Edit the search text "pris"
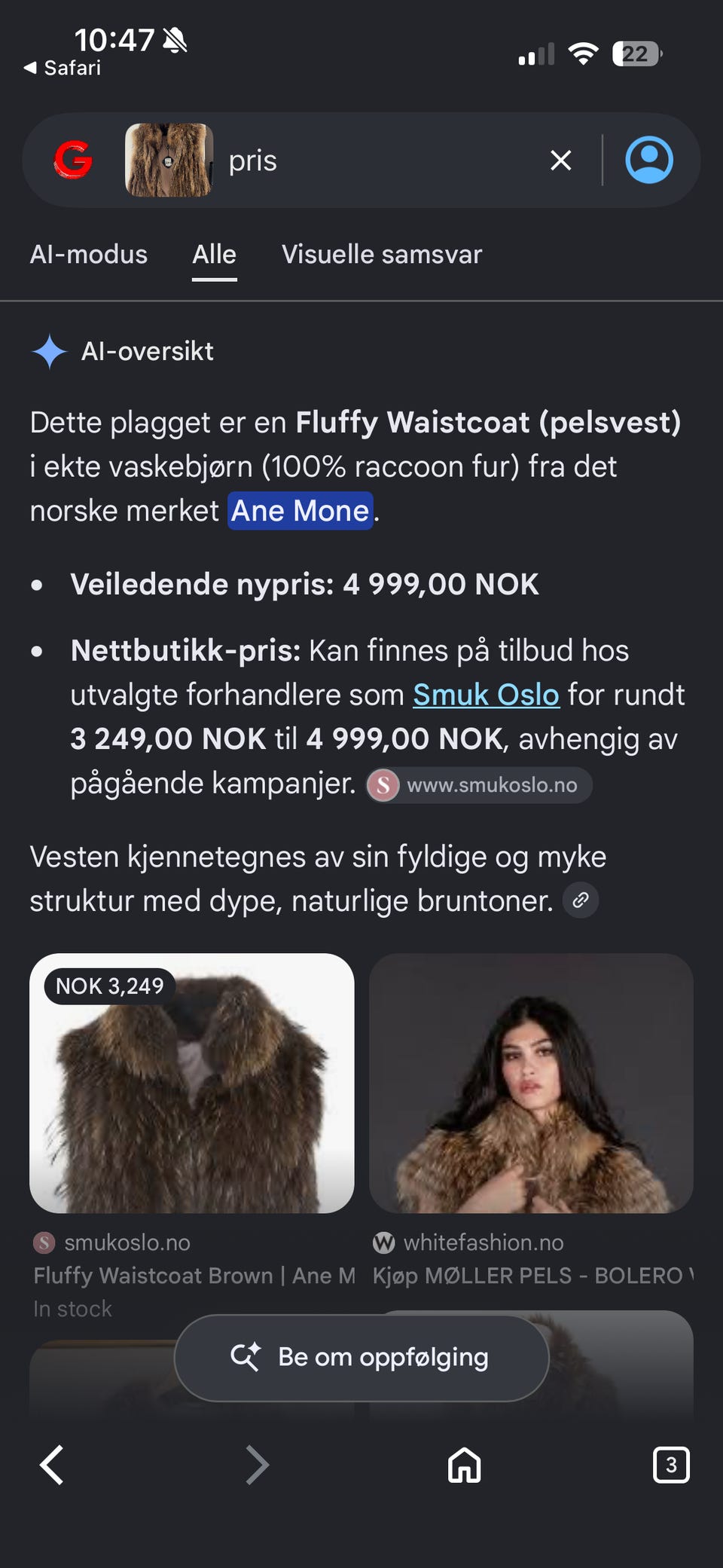 [253, 160]
